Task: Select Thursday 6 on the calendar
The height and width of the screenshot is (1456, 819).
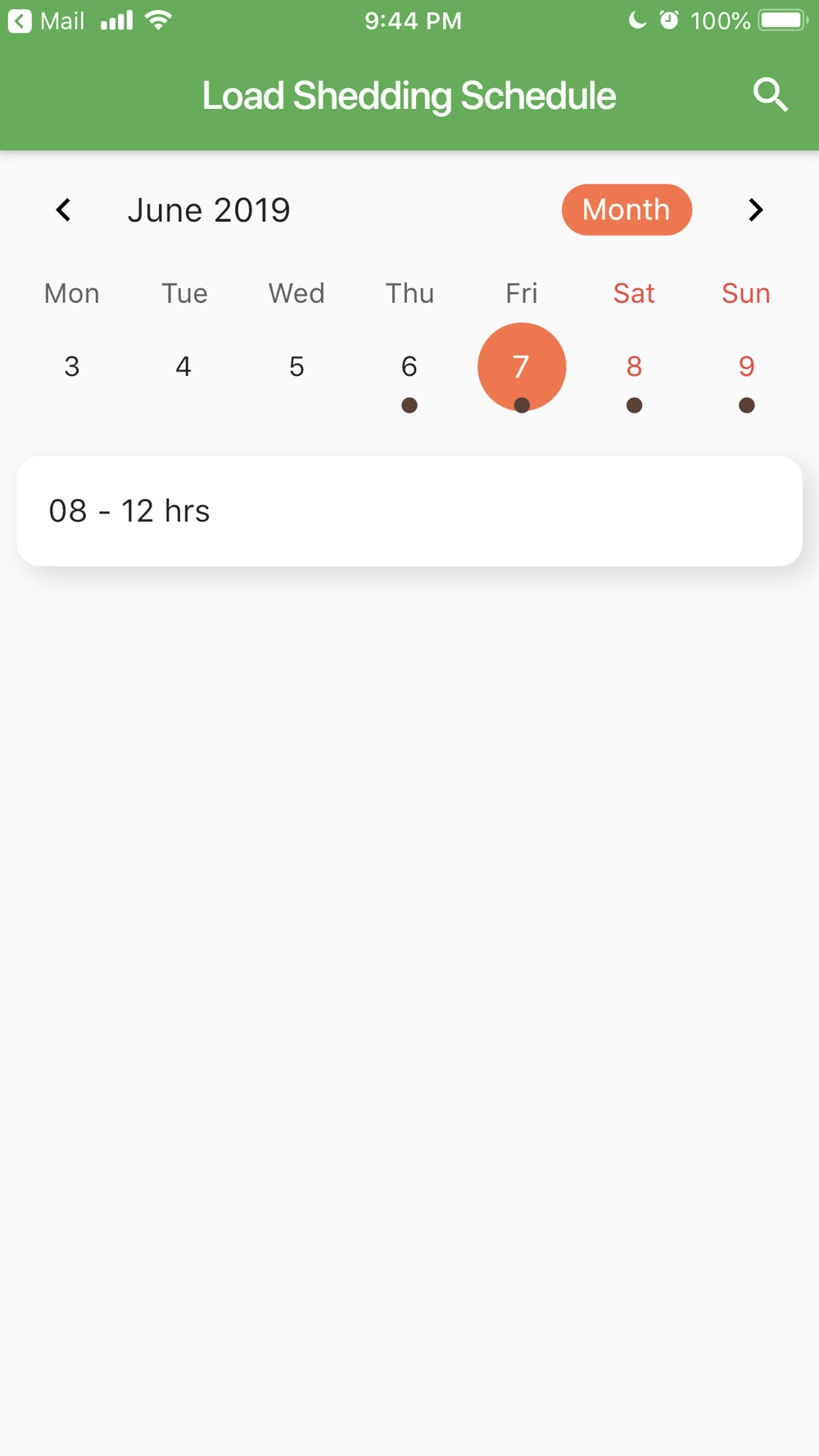Action: [x=409, y=367]
